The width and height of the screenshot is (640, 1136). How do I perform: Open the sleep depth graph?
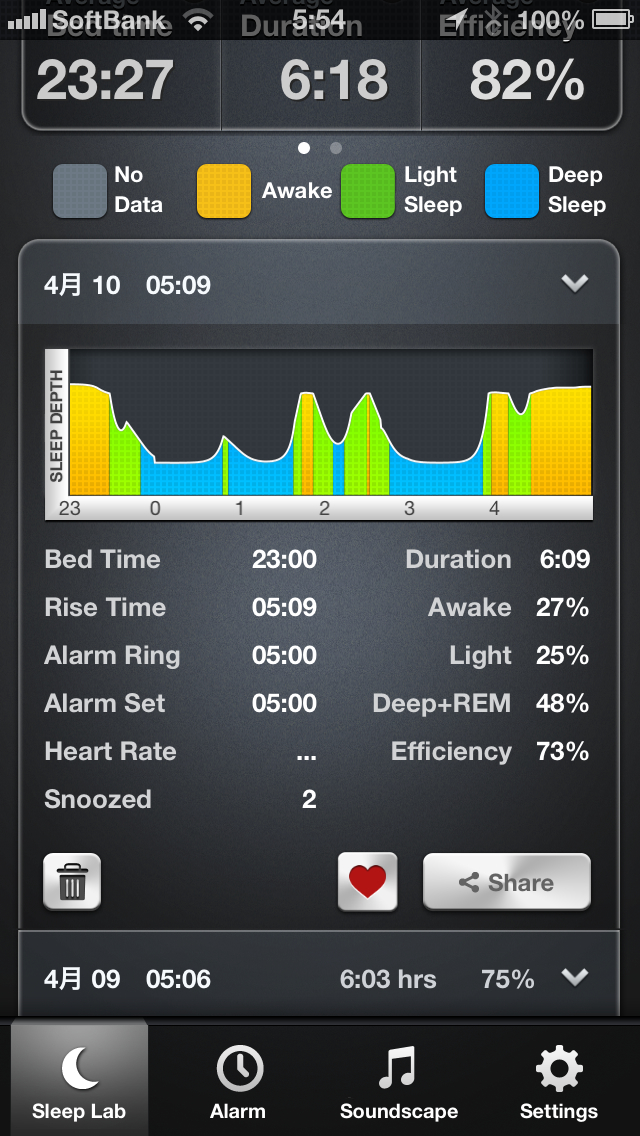tap(319, 434)
